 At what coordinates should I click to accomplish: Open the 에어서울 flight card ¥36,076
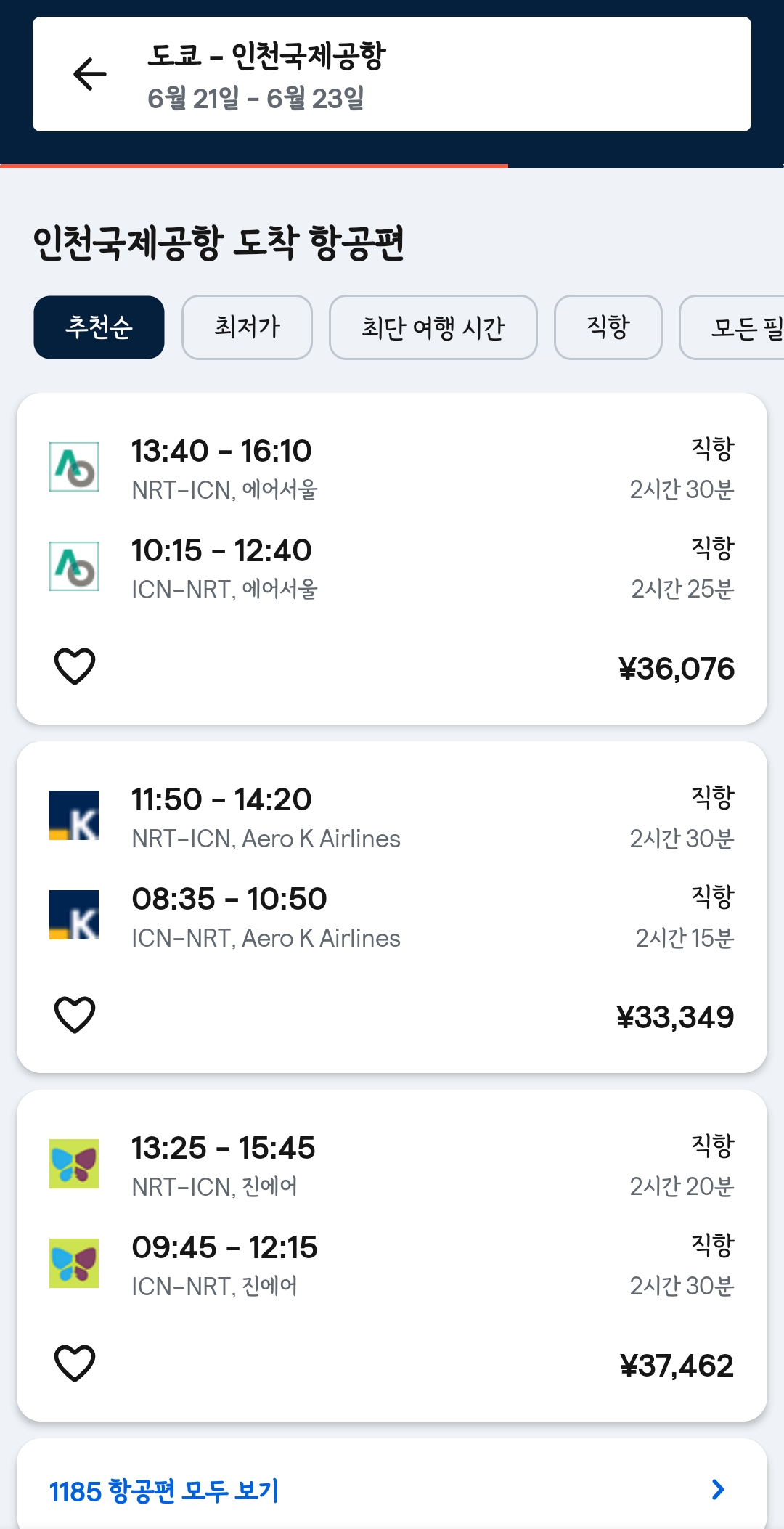pos(392,558)
